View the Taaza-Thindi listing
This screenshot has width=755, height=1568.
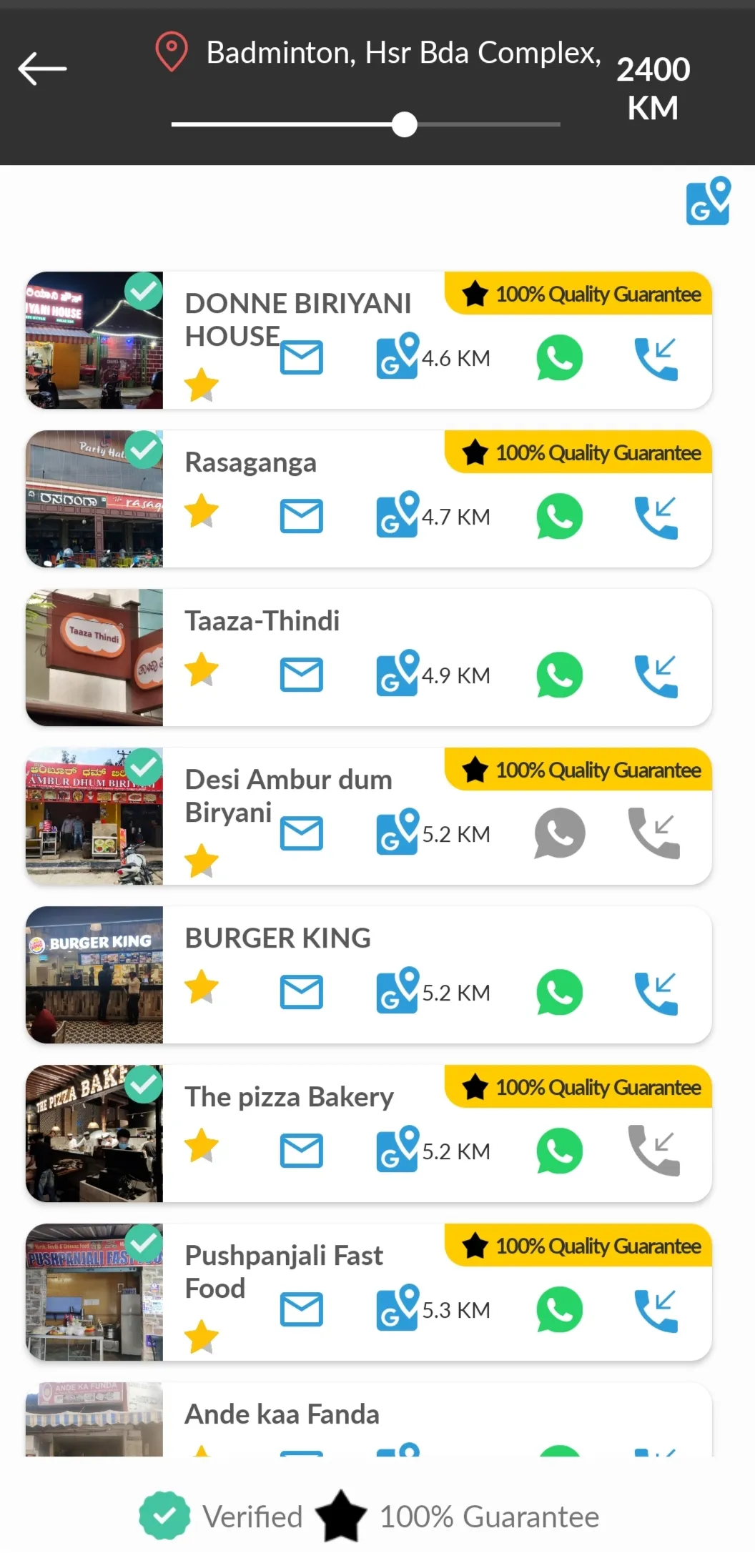coord(262,621)
